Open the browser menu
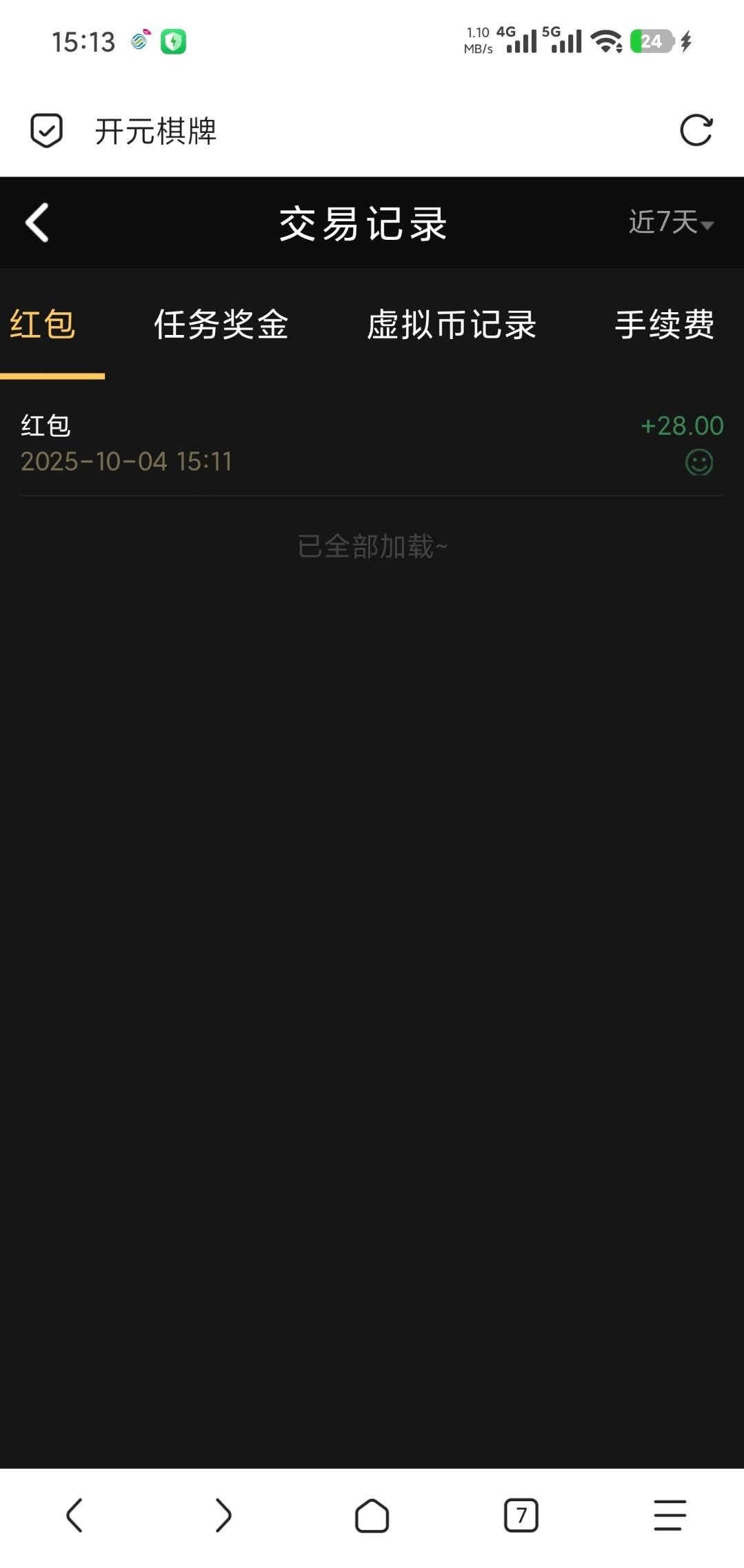Viewport: 744px width, 1568px height. 670,1516
